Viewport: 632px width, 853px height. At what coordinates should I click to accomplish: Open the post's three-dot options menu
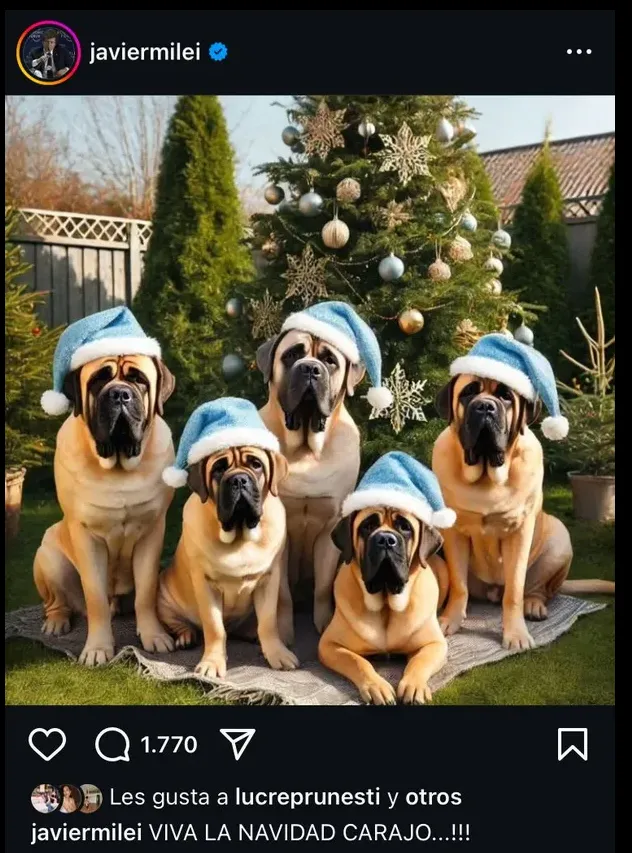pyautogui.click(x=579, y=52)
